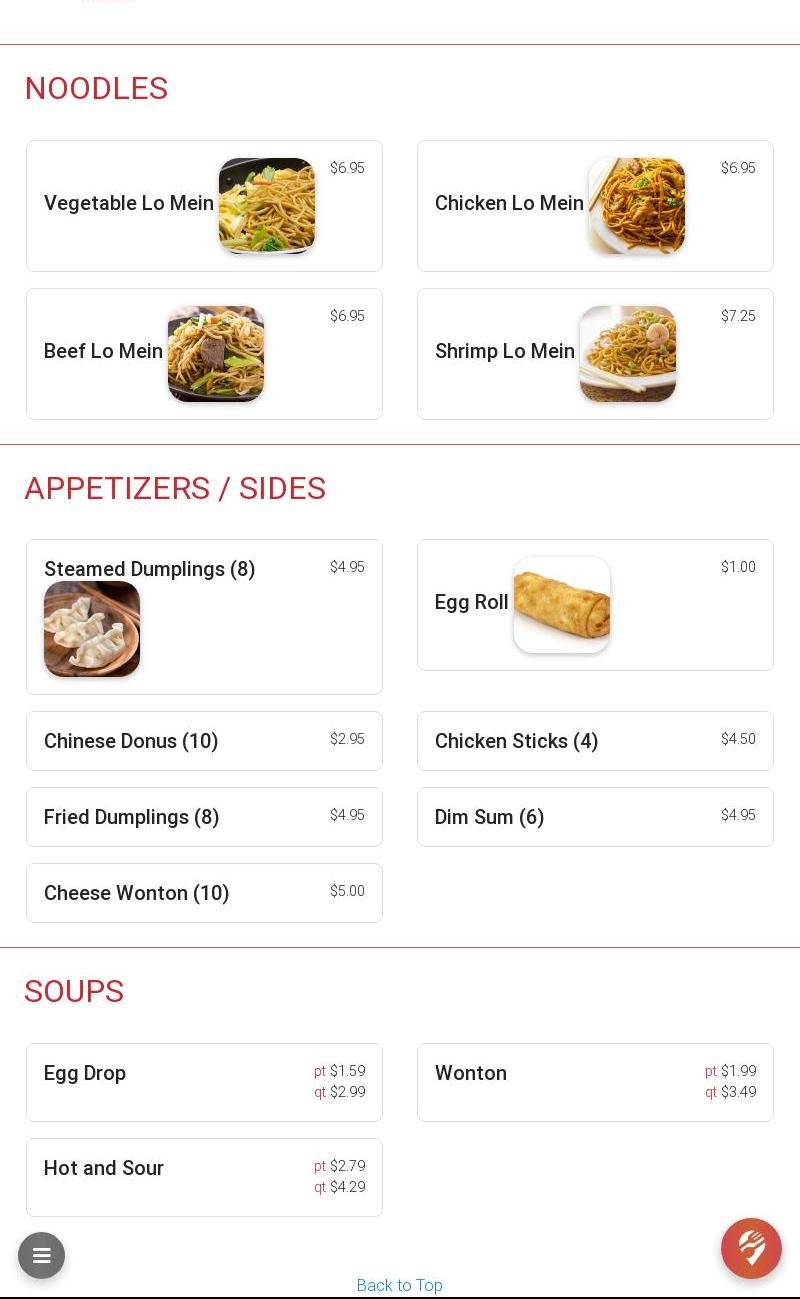Follow the Back to Top link

pos(399,1285)
